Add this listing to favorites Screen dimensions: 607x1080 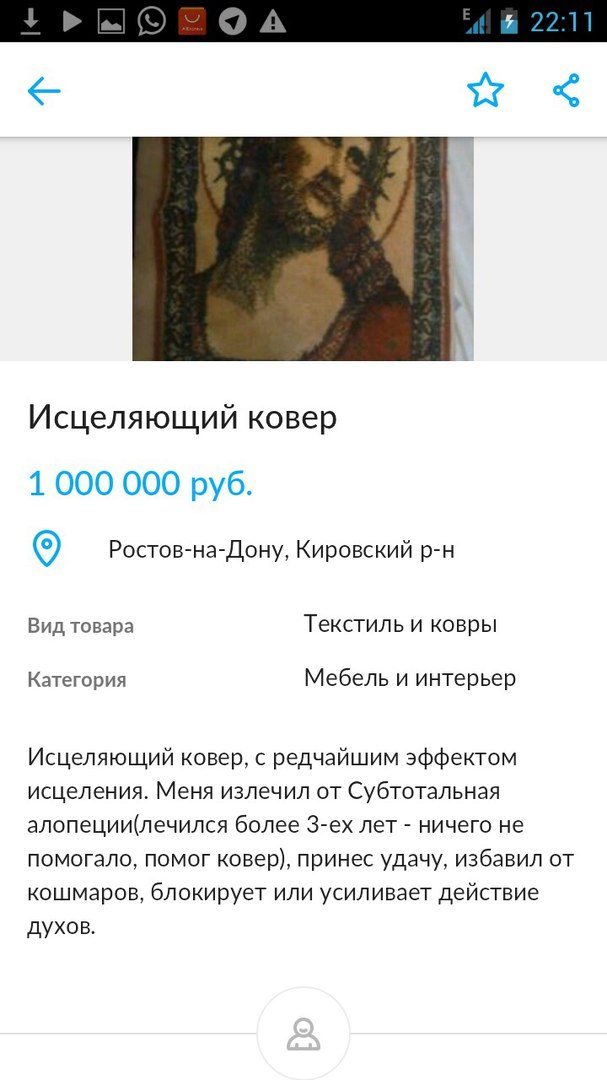485,90
